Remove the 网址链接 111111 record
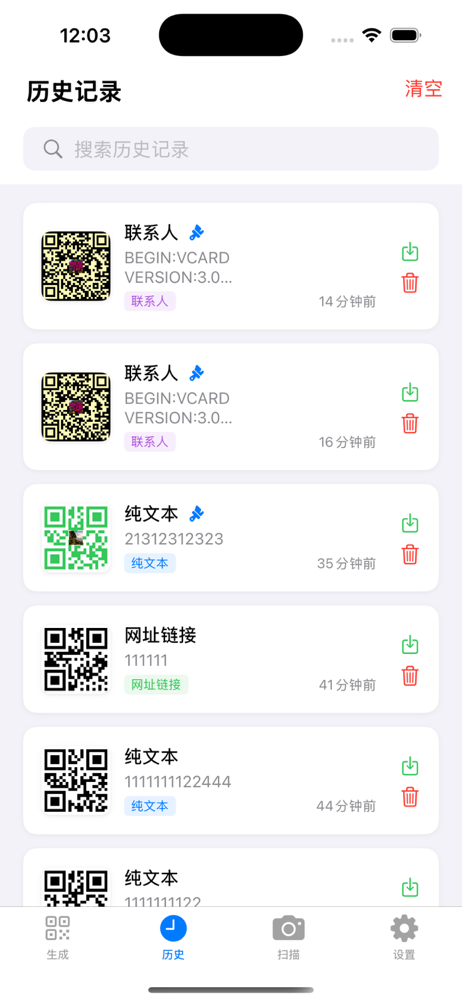This screenshot has height=1000, width=462. [x=410, y=675]
